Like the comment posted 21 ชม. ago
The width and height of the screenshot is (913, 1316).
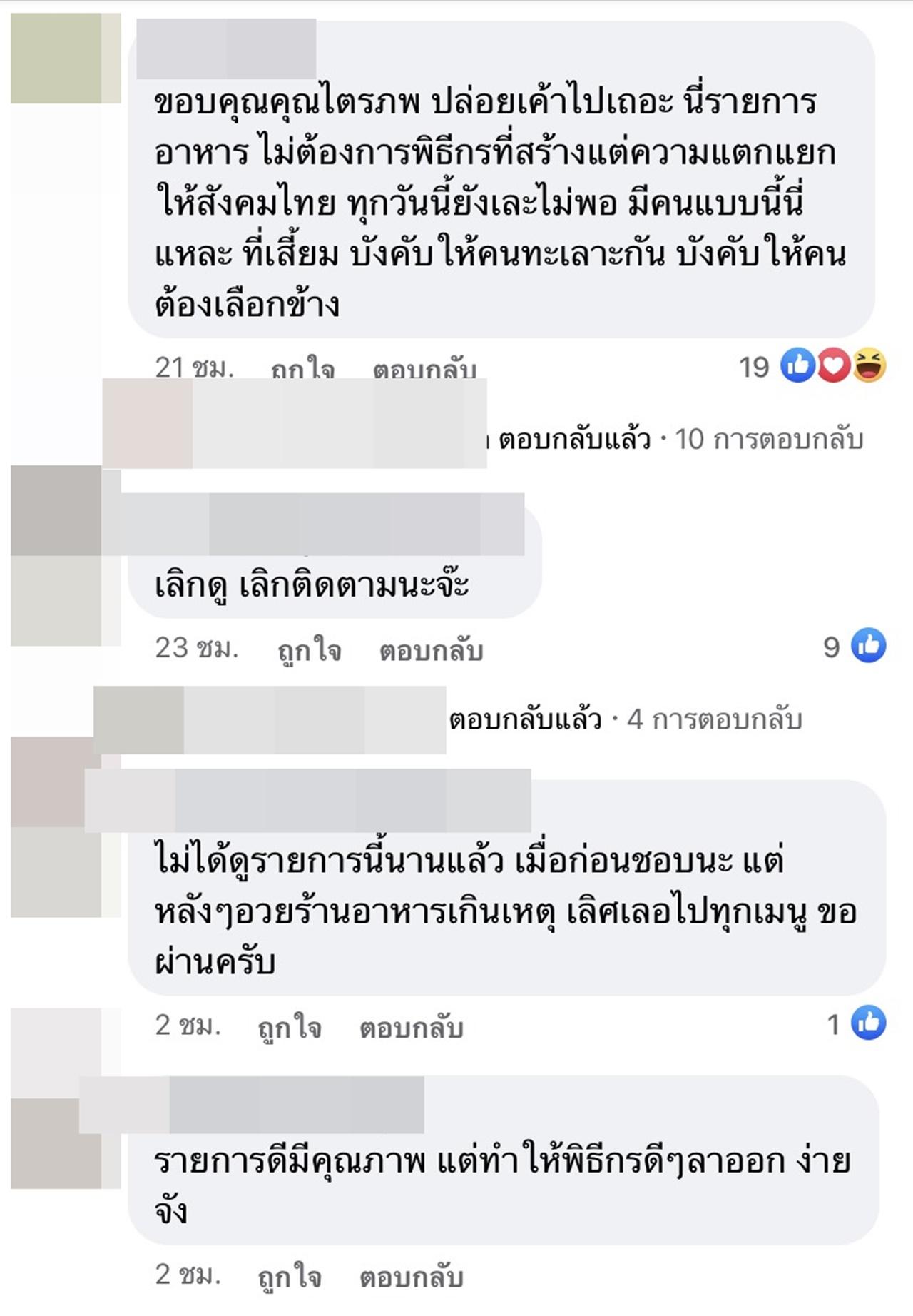302,369
